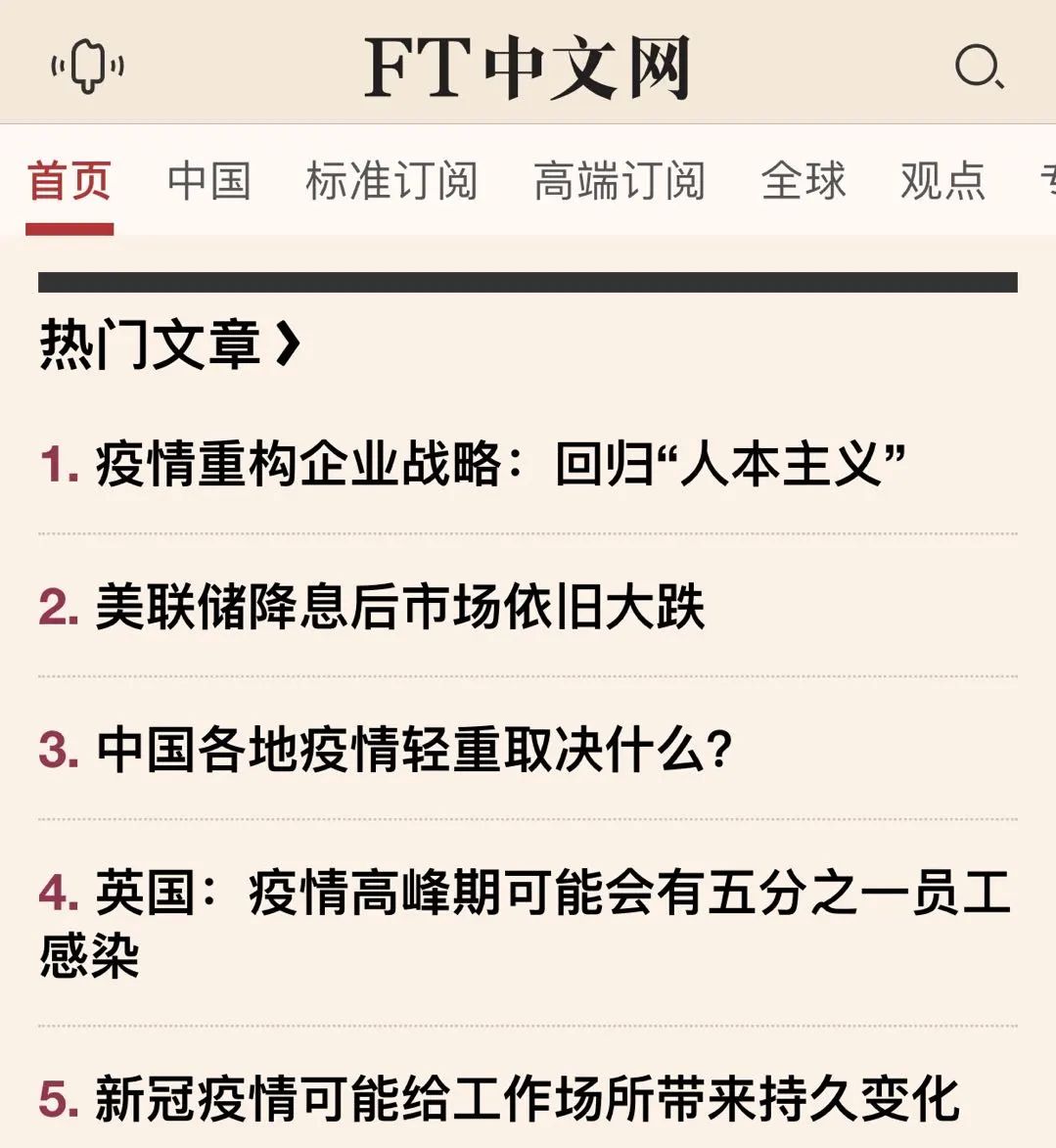Open the audio listening icon
This screenshot has height=1148, width=1056.
(x=87, y=67)
